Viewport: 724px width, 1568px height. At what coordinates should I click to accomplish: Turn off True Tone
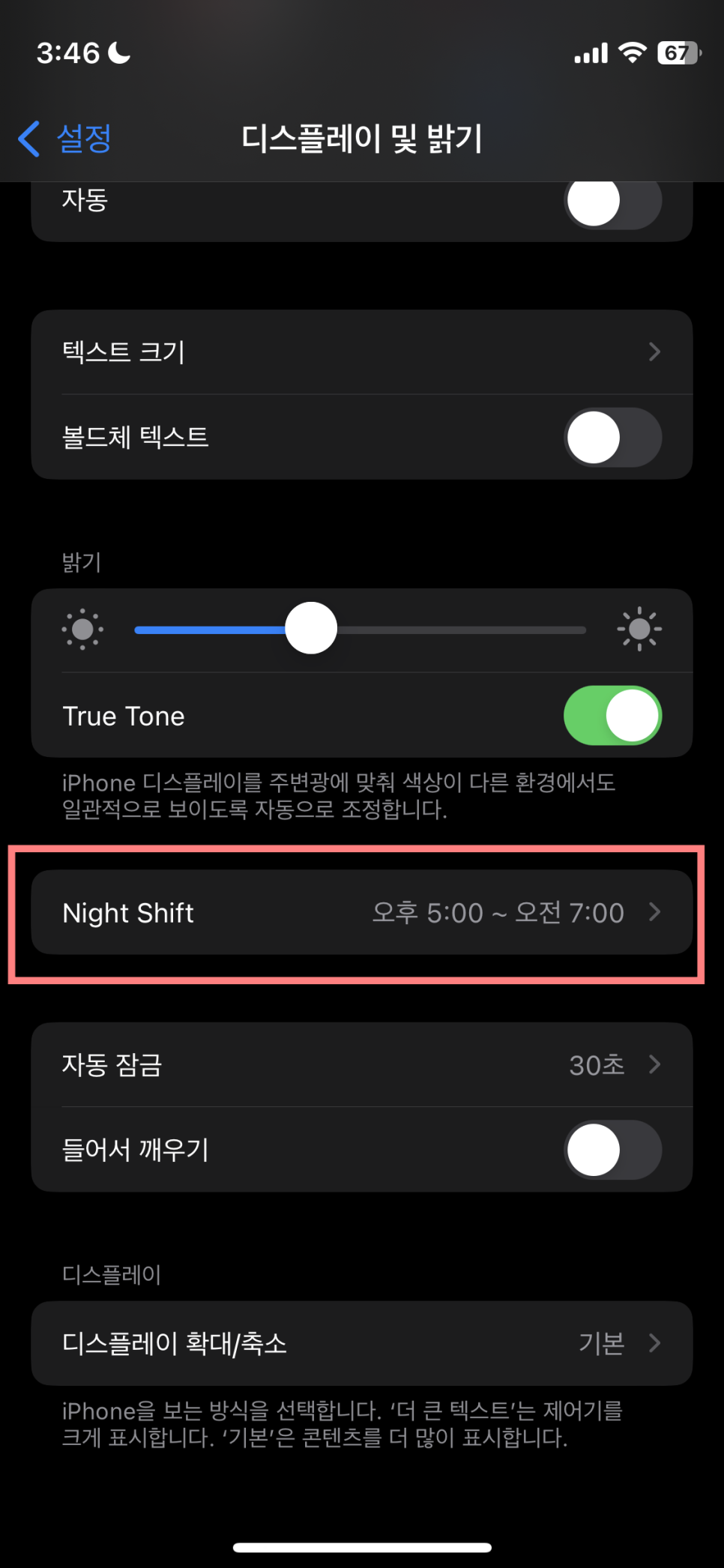612,716
